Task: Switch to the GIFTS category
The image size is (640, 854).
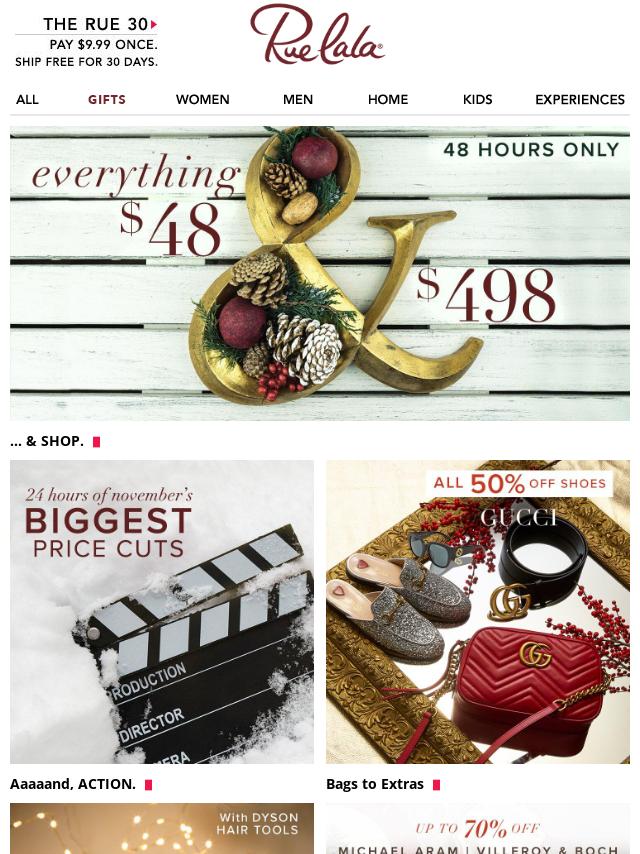Action: pos(107,99)
